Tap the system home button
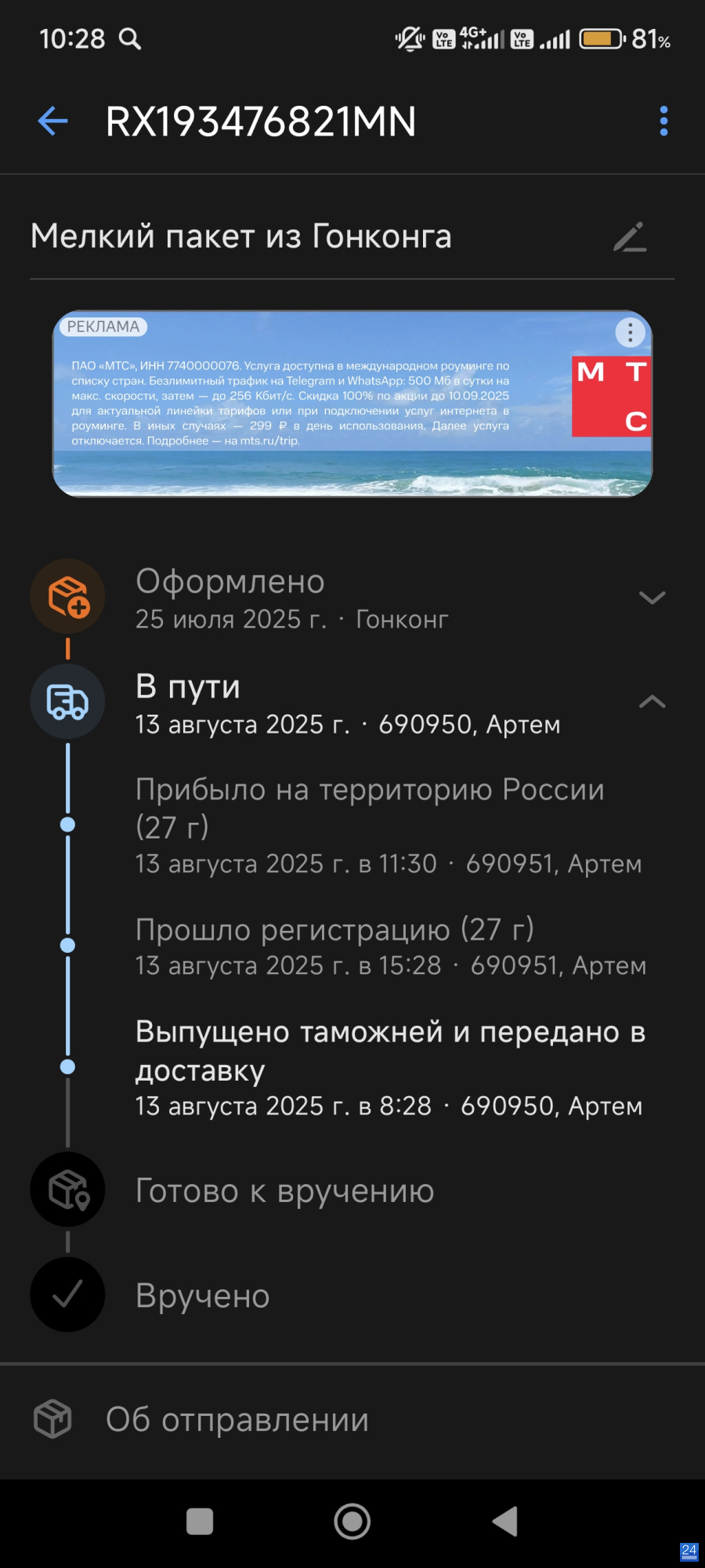705x1568 pixels. tap(352, 1522)
